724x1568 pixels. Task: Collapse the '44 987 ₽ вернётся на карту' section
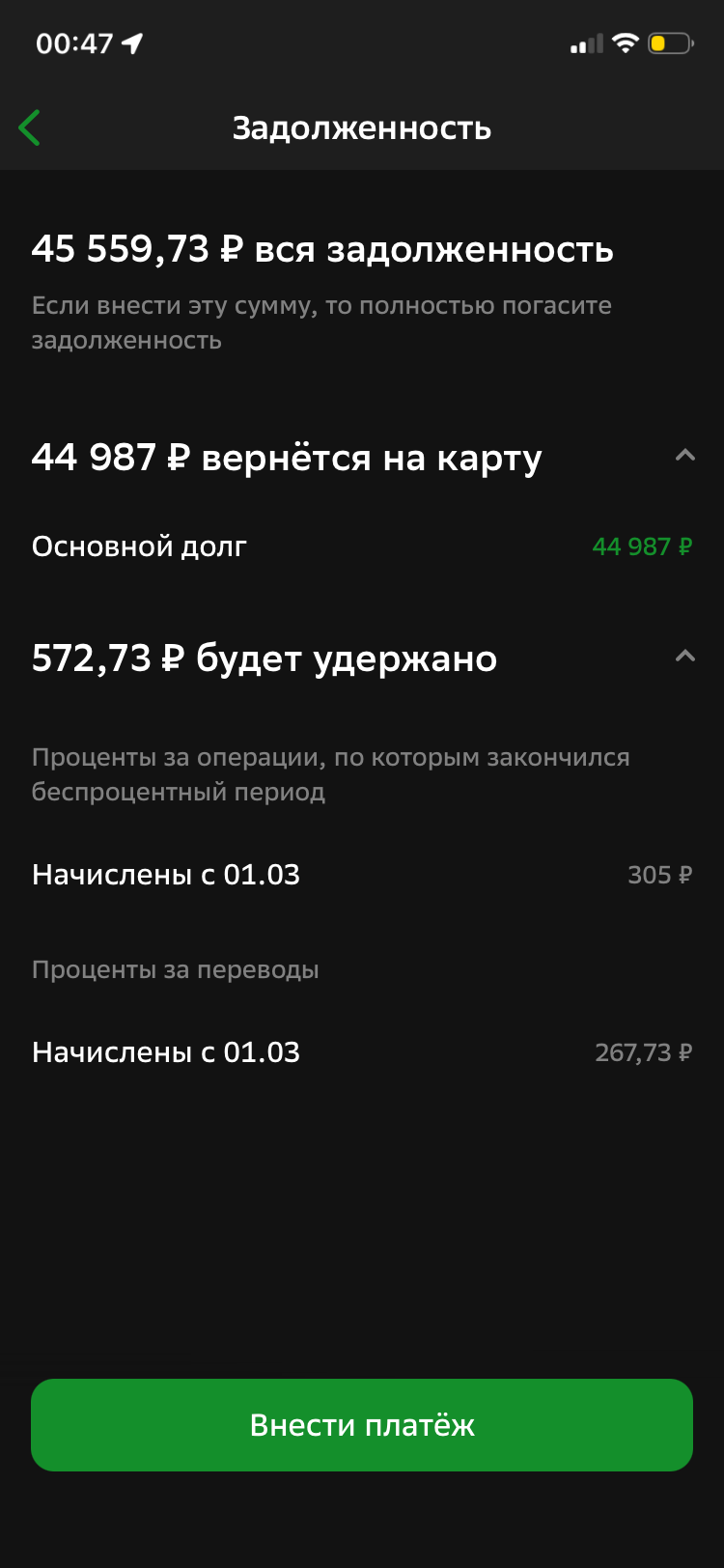coord(686,455)
